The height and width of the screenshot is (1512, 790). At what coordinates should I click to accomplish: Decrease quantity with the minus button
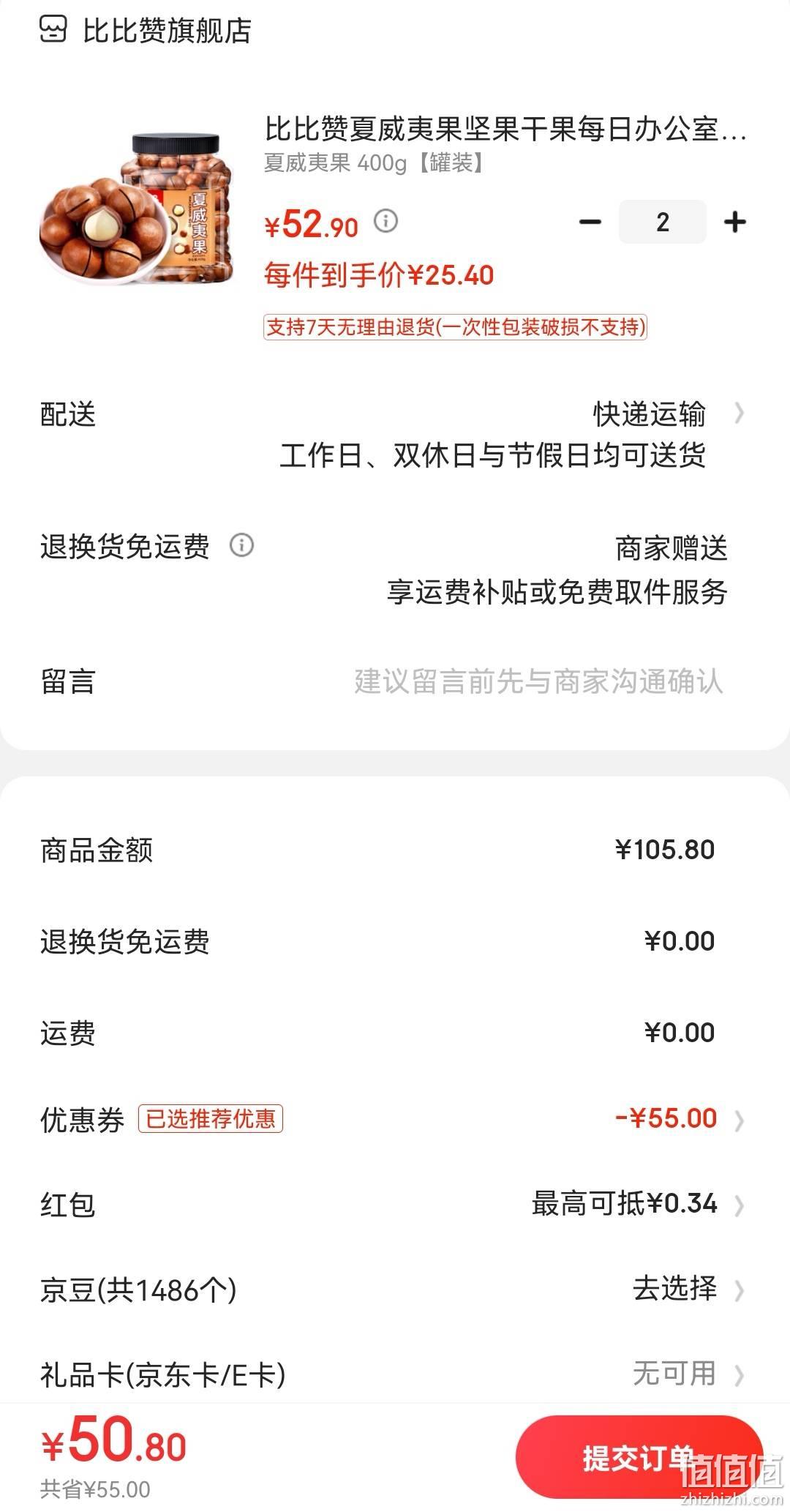click(x=590, y=222)
